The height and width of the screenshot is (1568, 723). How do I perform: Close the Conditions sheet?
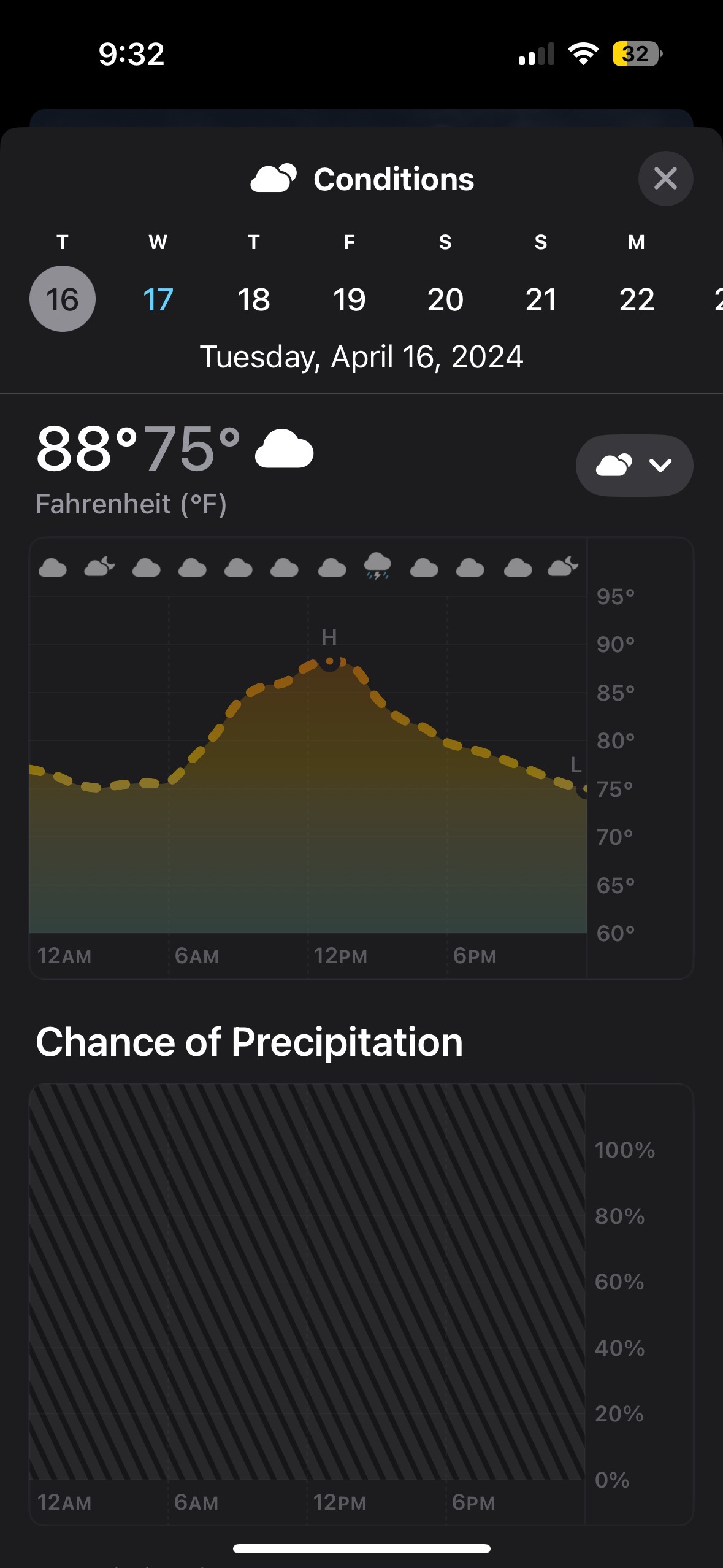[665, 179]
